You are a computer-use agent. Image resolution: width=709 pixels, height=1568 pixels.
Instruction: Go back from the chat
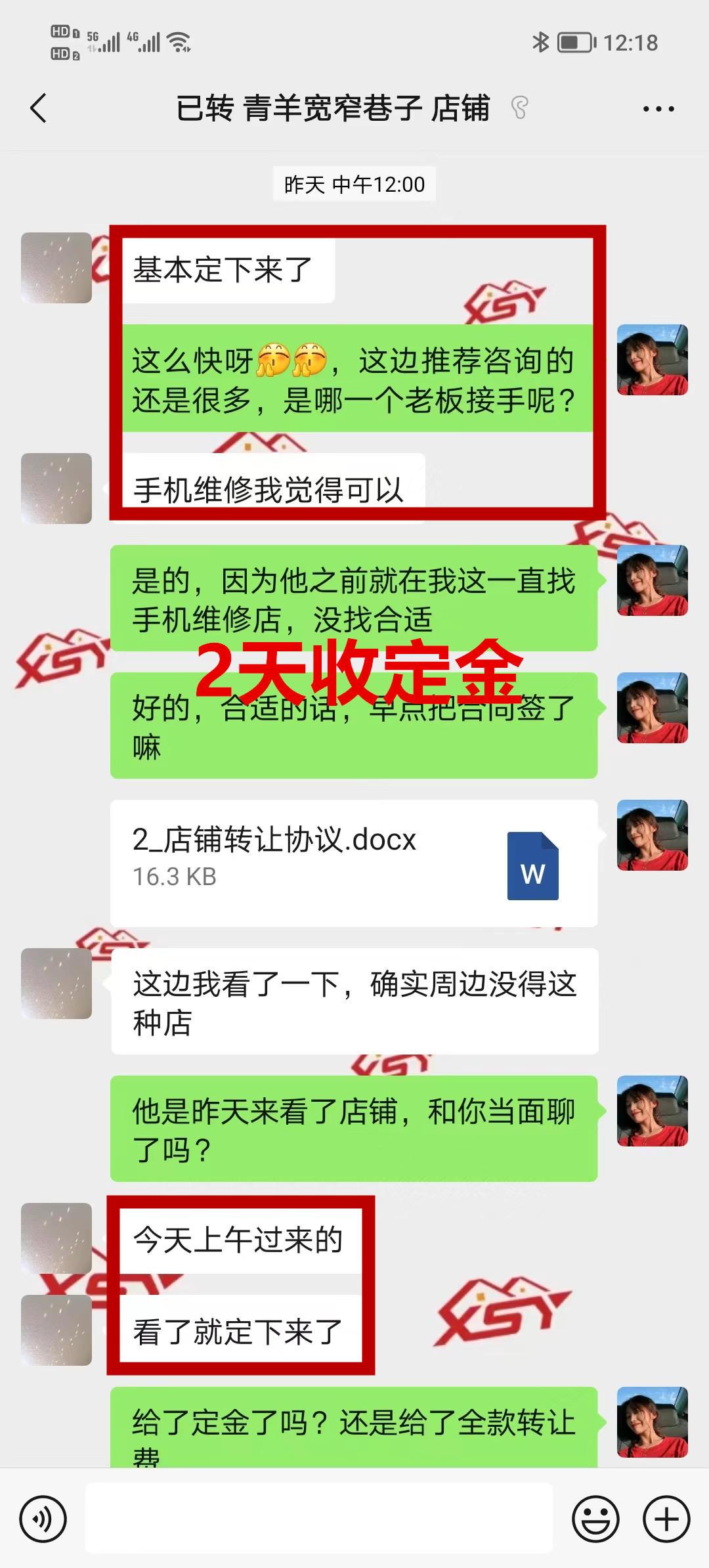[39, 108]
